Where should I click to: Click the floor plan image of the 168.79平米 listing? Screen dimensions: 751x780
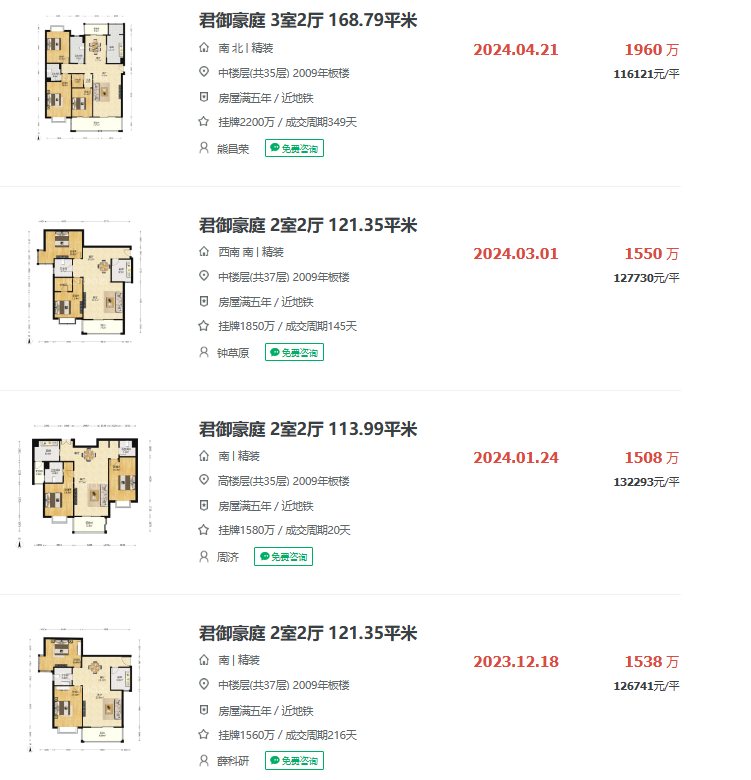click(84, 76)
